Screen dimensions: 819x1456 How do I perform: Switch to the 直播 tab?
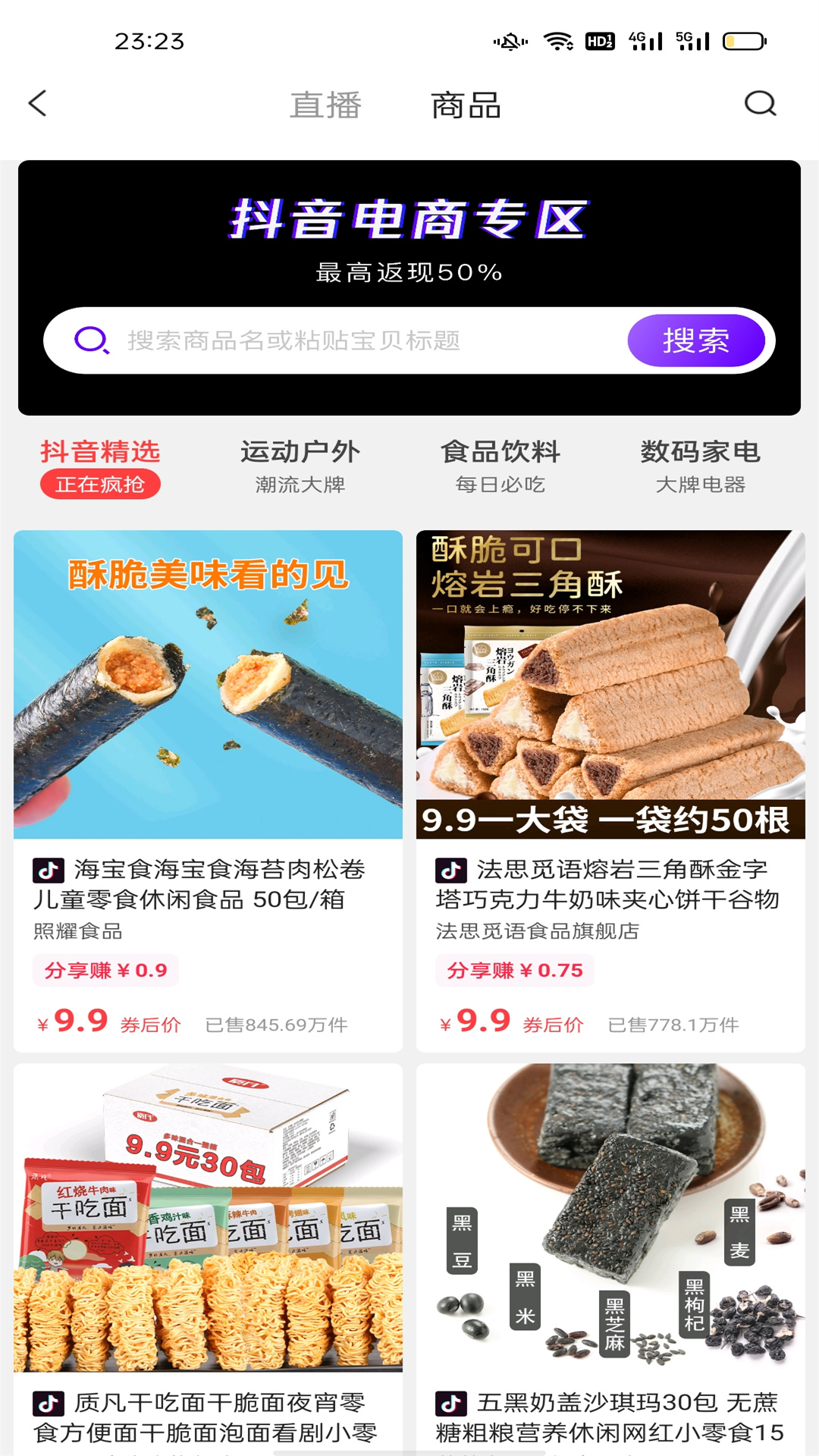325,105
